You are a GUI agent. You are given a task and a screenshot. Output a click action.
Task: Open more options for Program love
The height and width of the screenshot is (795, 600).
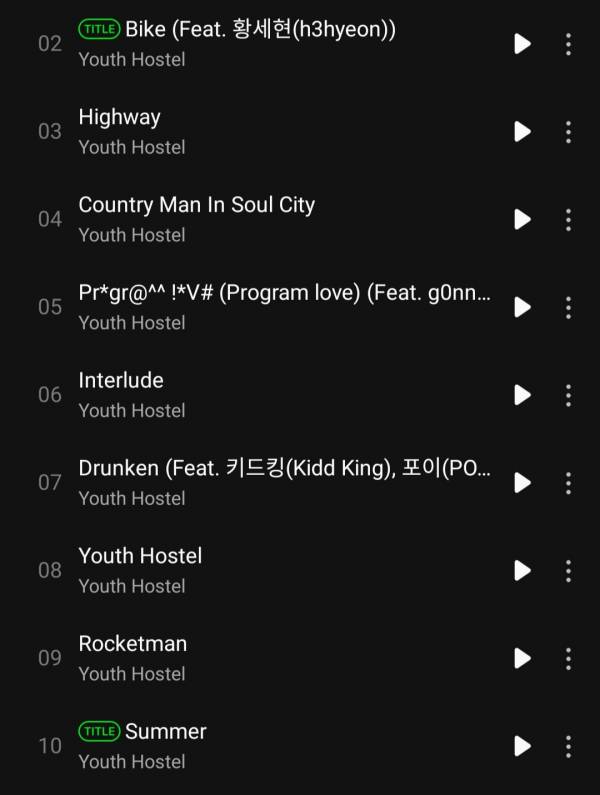point(568,307)
